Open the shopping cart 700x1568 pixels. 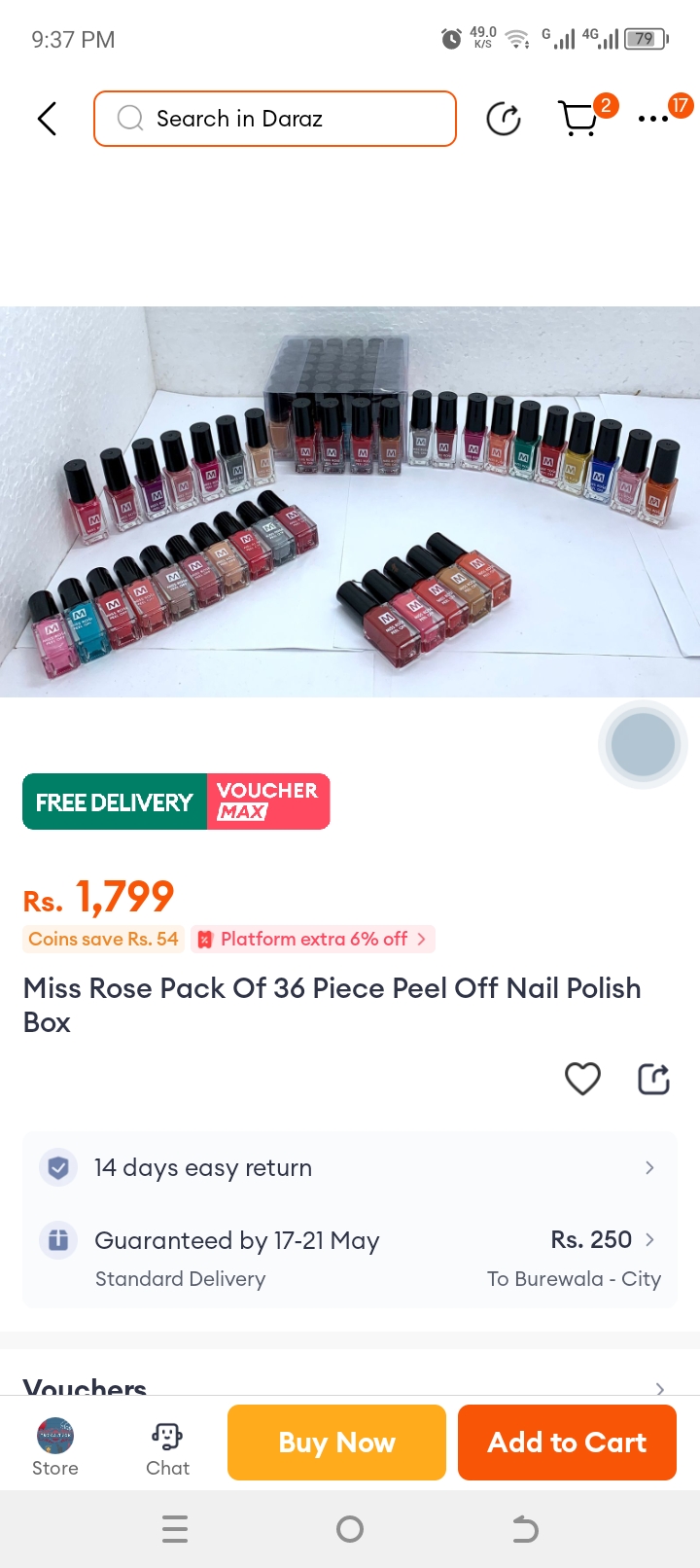[580, 119]
